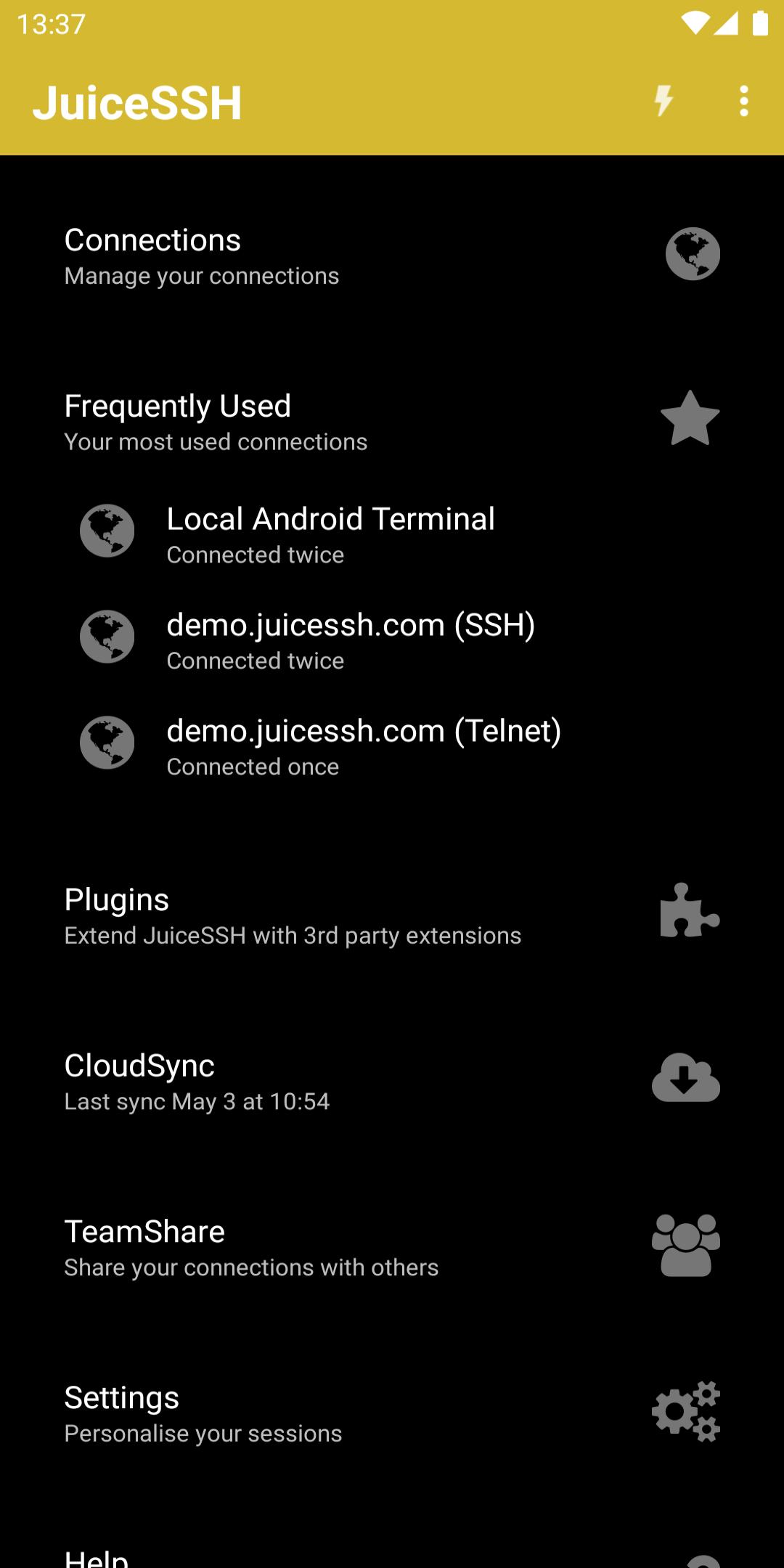Open the Frequently Used section

coord(392,422)
